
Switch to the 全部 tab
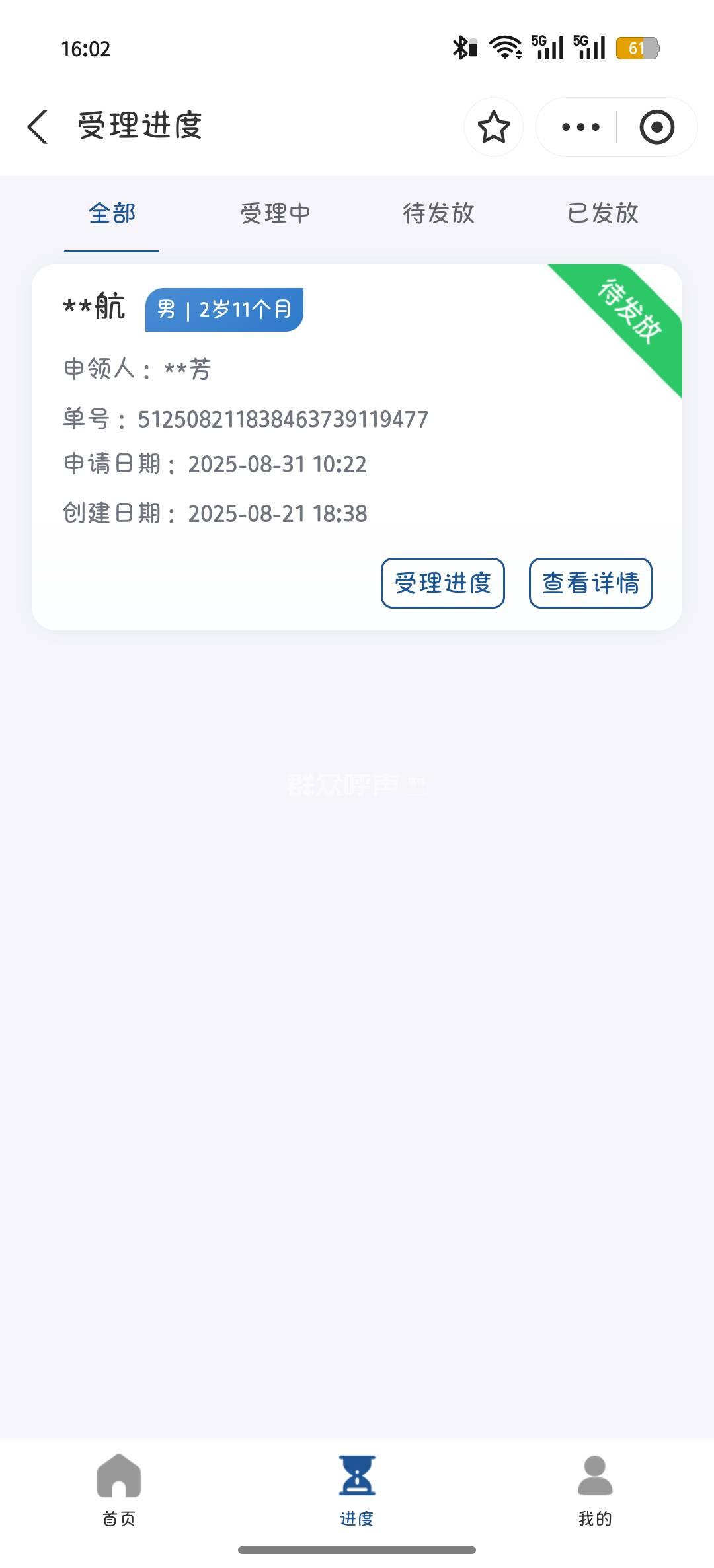[x=112, y=213]
